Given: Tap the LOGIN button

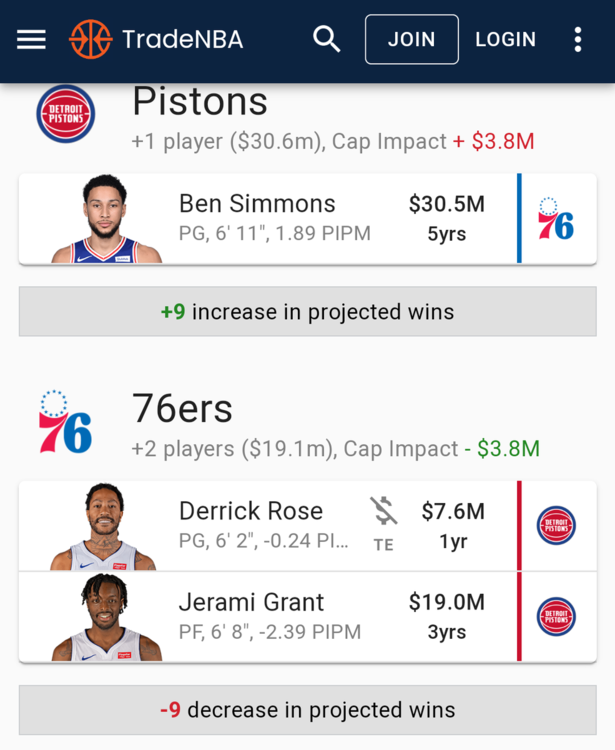Looking at the screenshot, I should pos(505,40).
